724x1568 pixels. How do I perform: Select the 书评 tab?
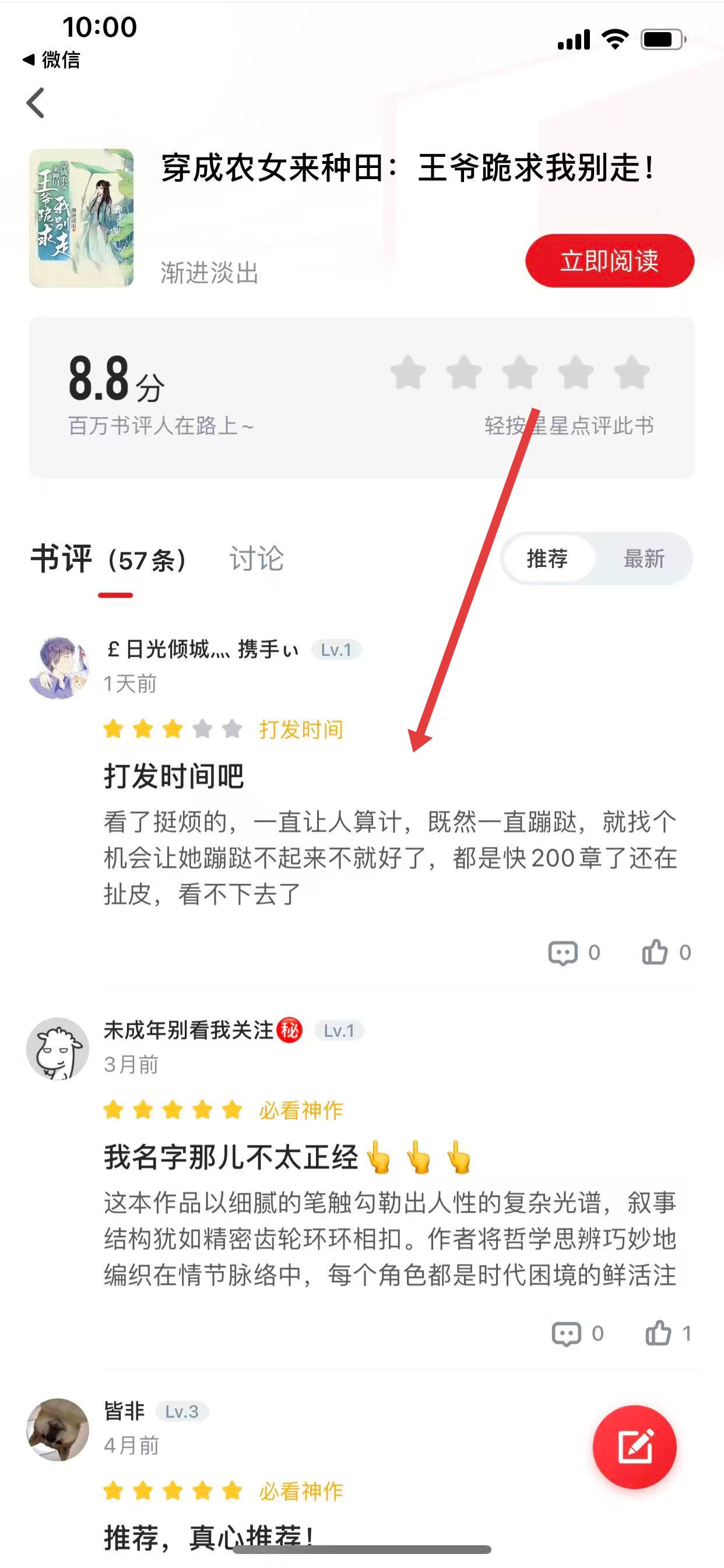[x=62, y=558]
